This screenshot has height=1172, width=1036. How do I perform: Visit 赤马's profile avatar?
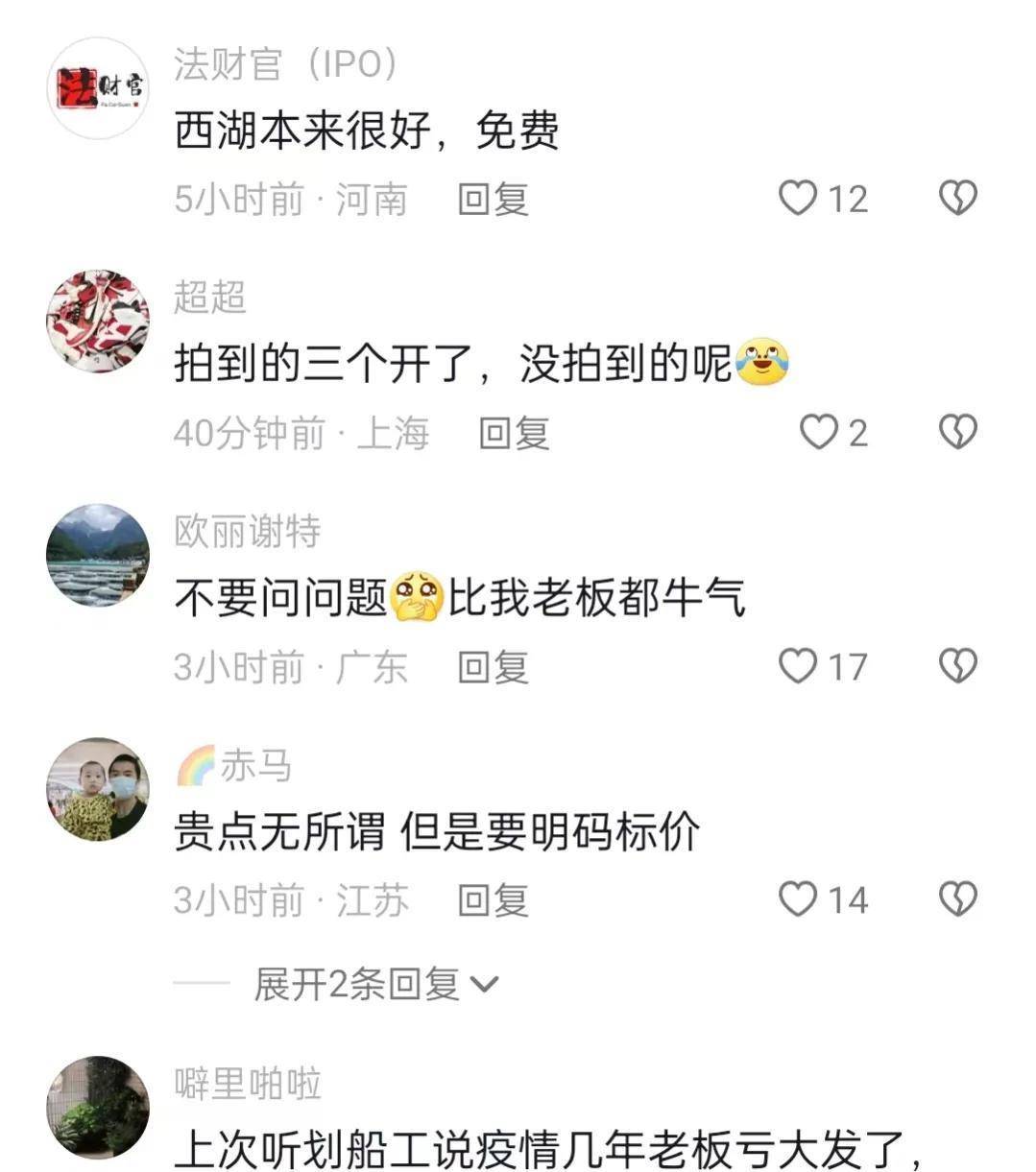point(98,789)
